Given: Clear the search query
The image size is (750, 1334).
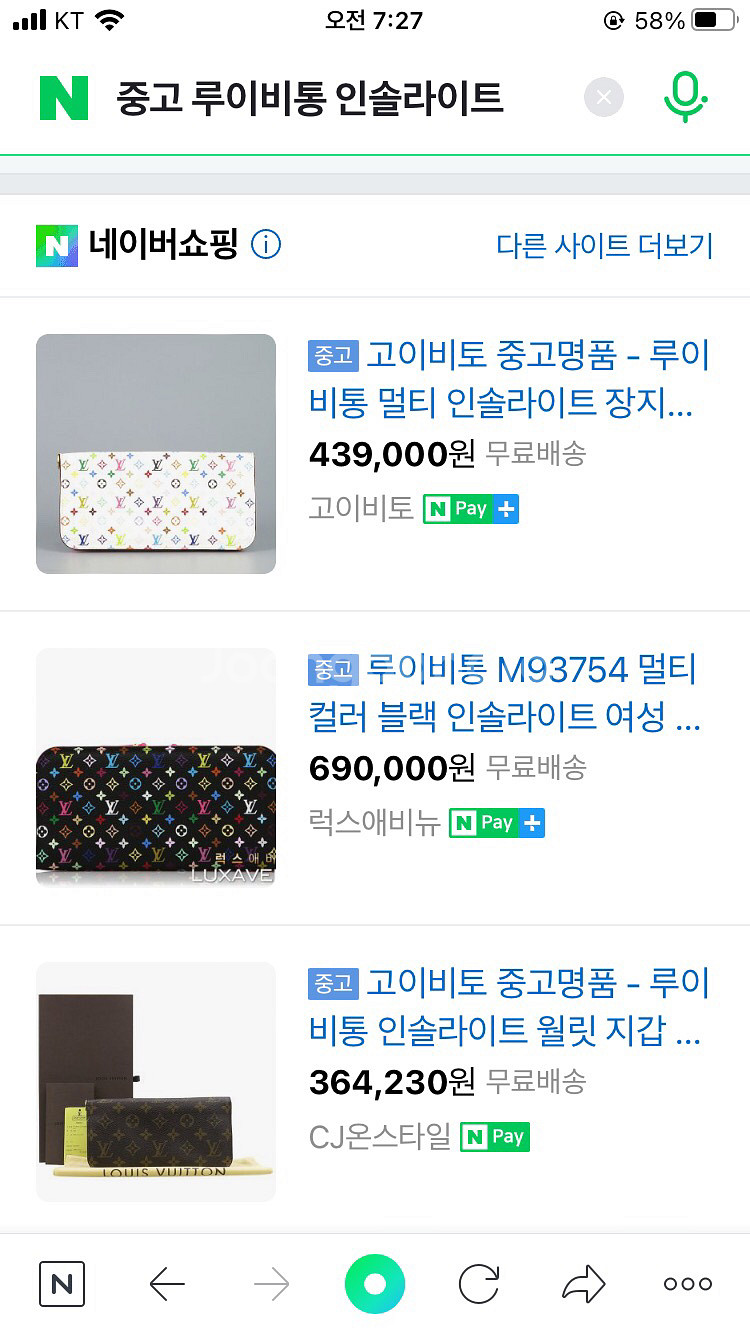Looking at the screenshot, I should coord(604,98).
